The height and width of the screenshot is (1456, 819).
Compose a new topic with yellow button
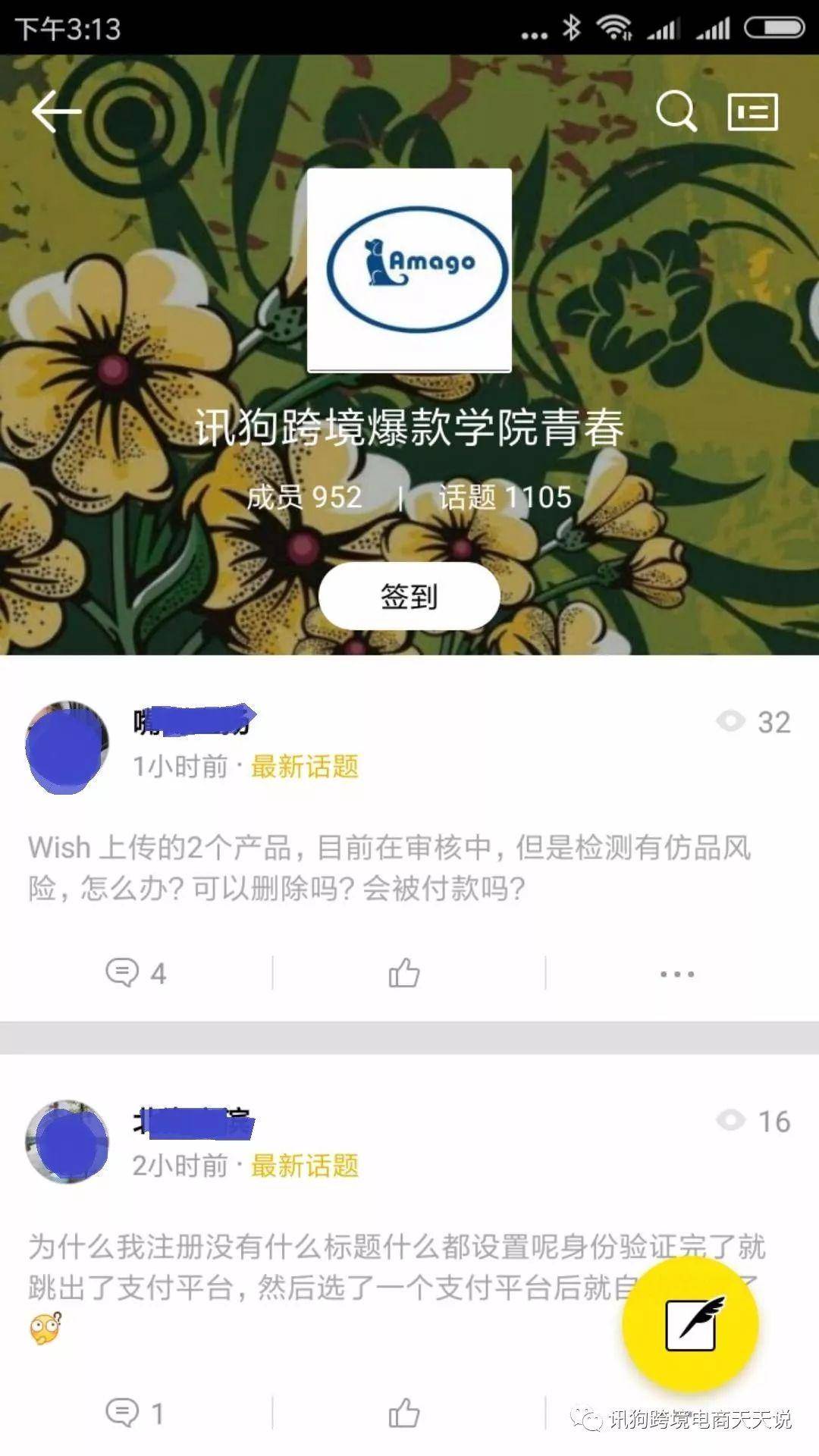690,1323
